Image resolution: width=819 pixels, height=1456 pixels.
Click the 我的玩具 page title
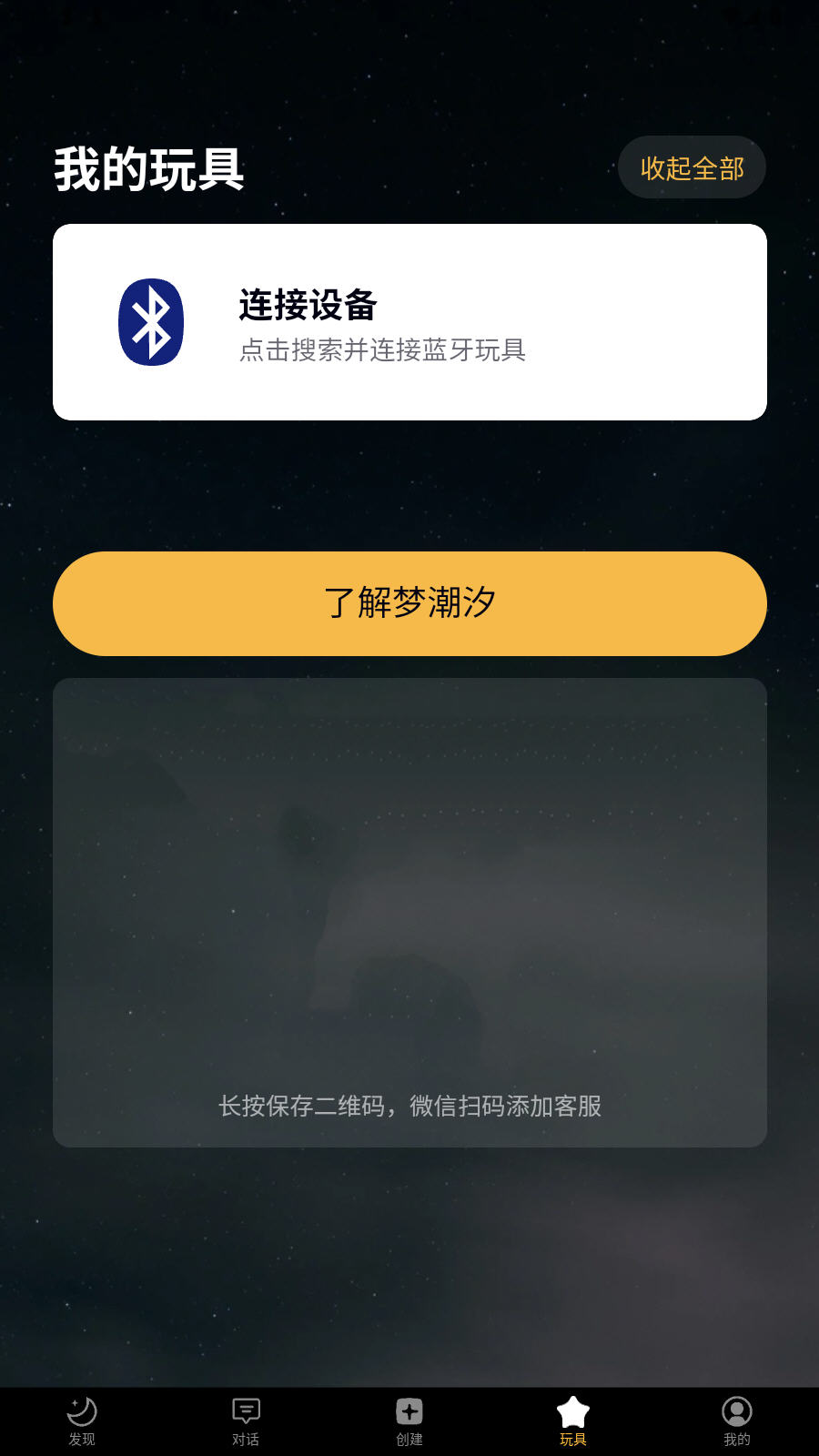click(x=148, y=167)
